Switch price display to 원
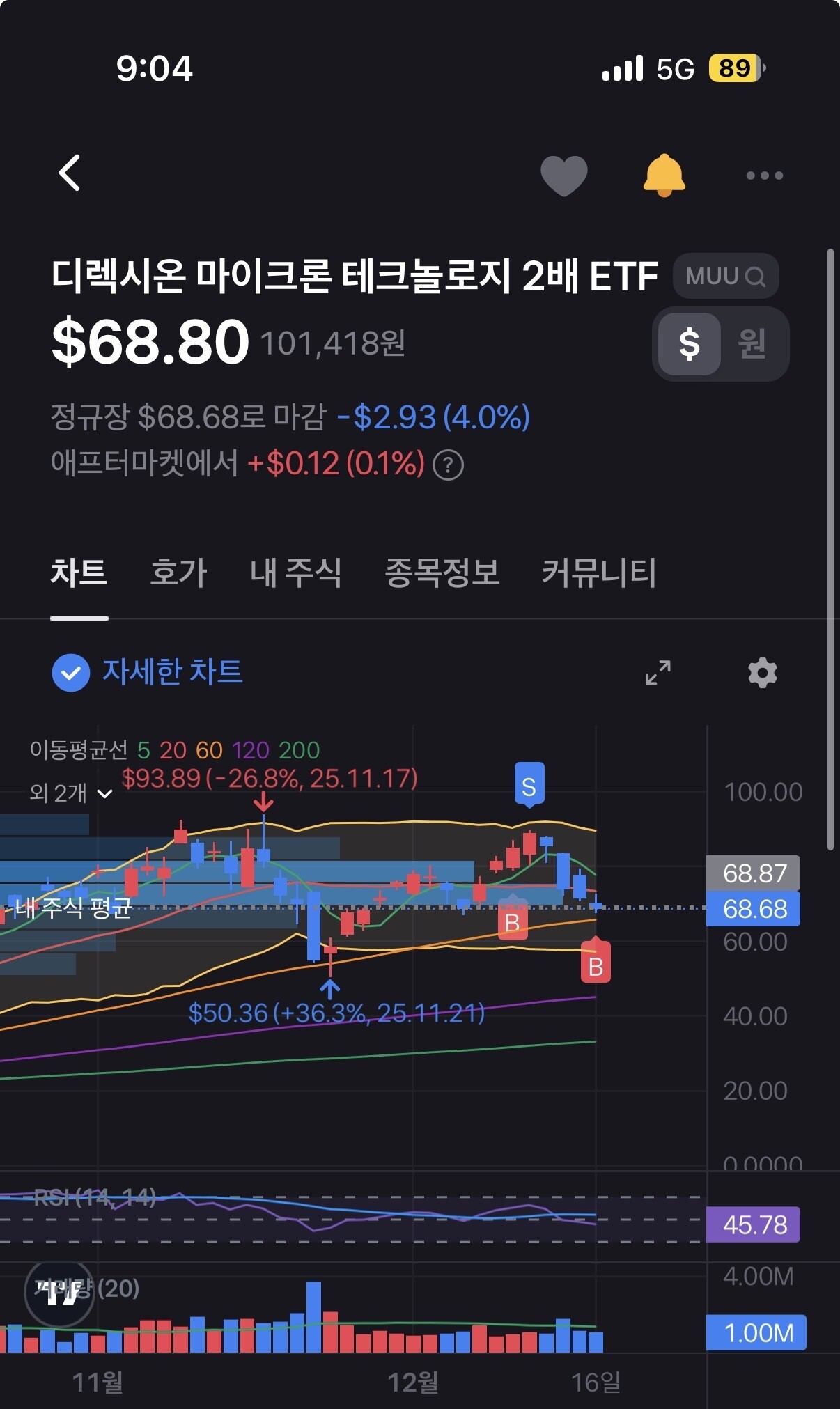This screenshot has height=1409, width=840. tap(752, 344)
